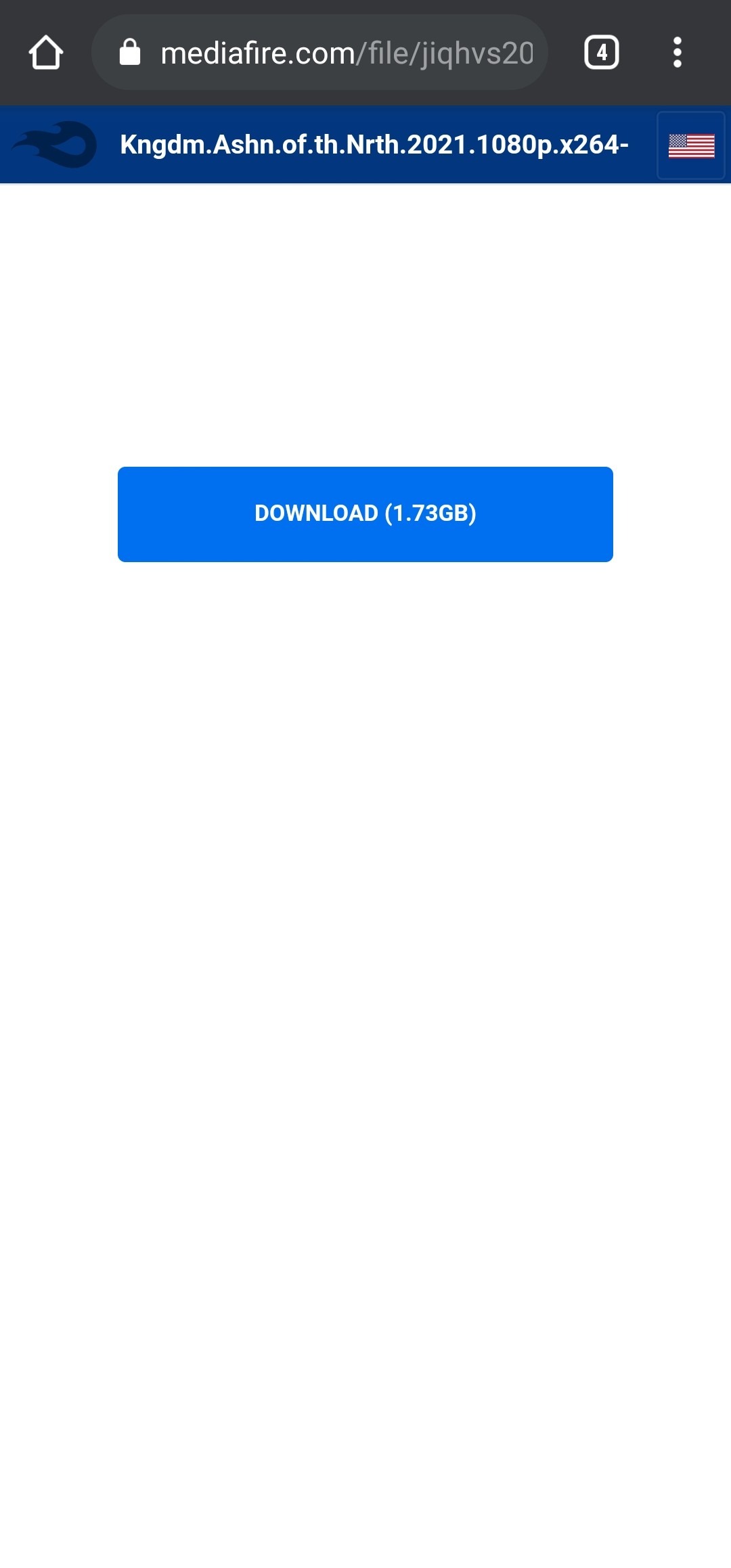
Task: Open the browser overflow menu
Action: (677, 53)
